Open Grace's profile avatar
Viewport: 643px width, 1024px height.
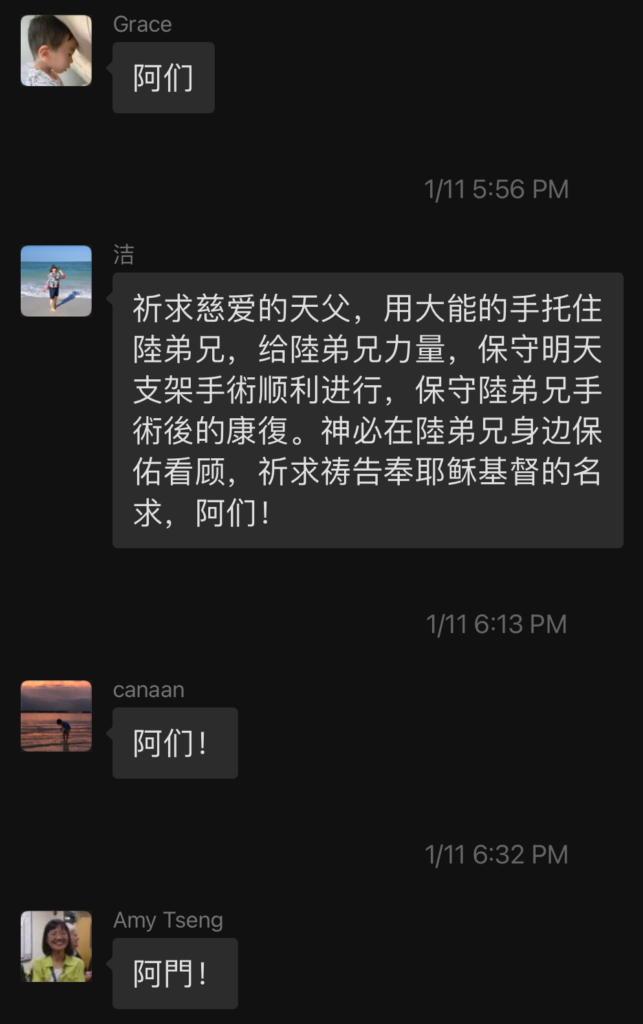pyautogui.click(x=56, y=50)
